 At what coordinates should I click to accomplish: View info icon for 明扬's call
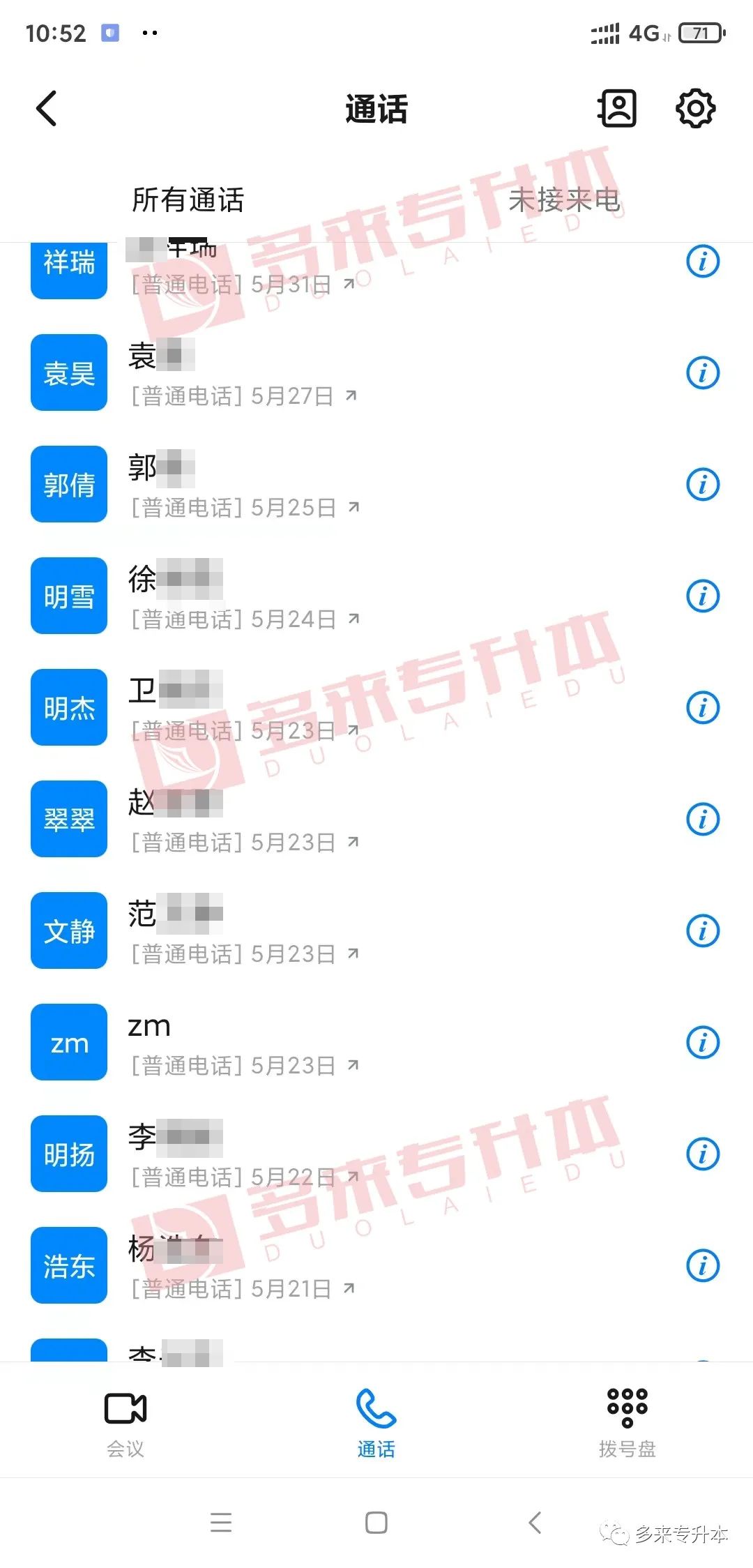click(x=703, y=1154)
